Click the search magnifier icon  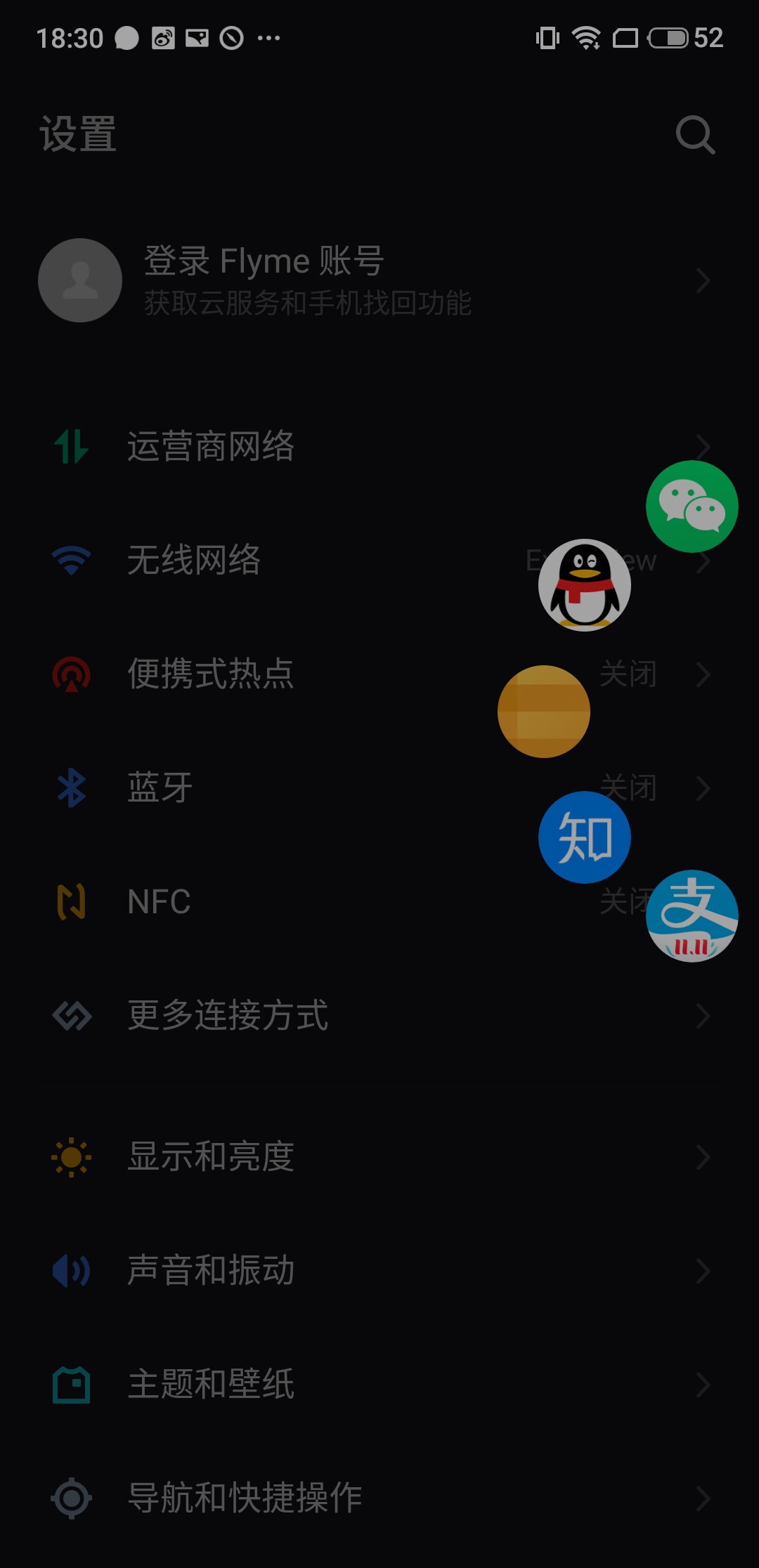[x=695, y=135]
